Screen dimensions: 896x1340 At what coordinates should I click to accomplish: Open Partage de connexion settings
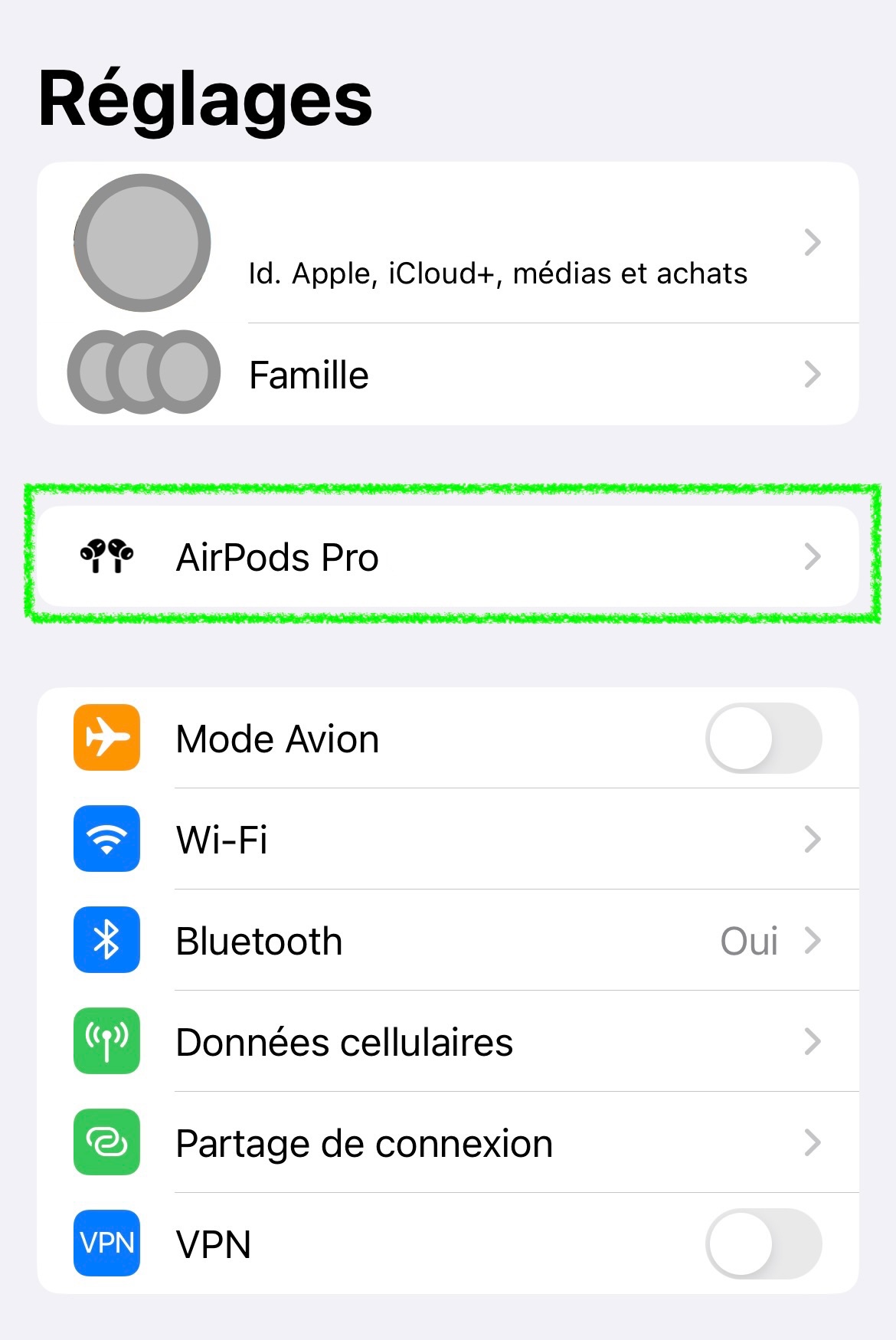coord(459,1143)
